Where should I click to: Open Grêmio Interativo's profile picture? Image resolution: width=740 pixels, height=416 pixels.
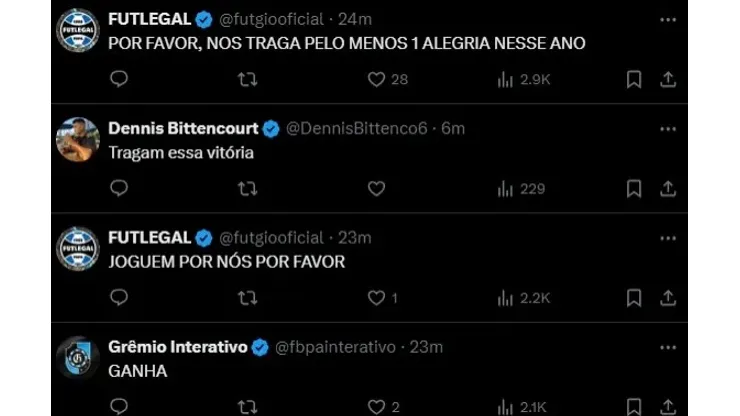pyautogui.click(x=78, y=358)
